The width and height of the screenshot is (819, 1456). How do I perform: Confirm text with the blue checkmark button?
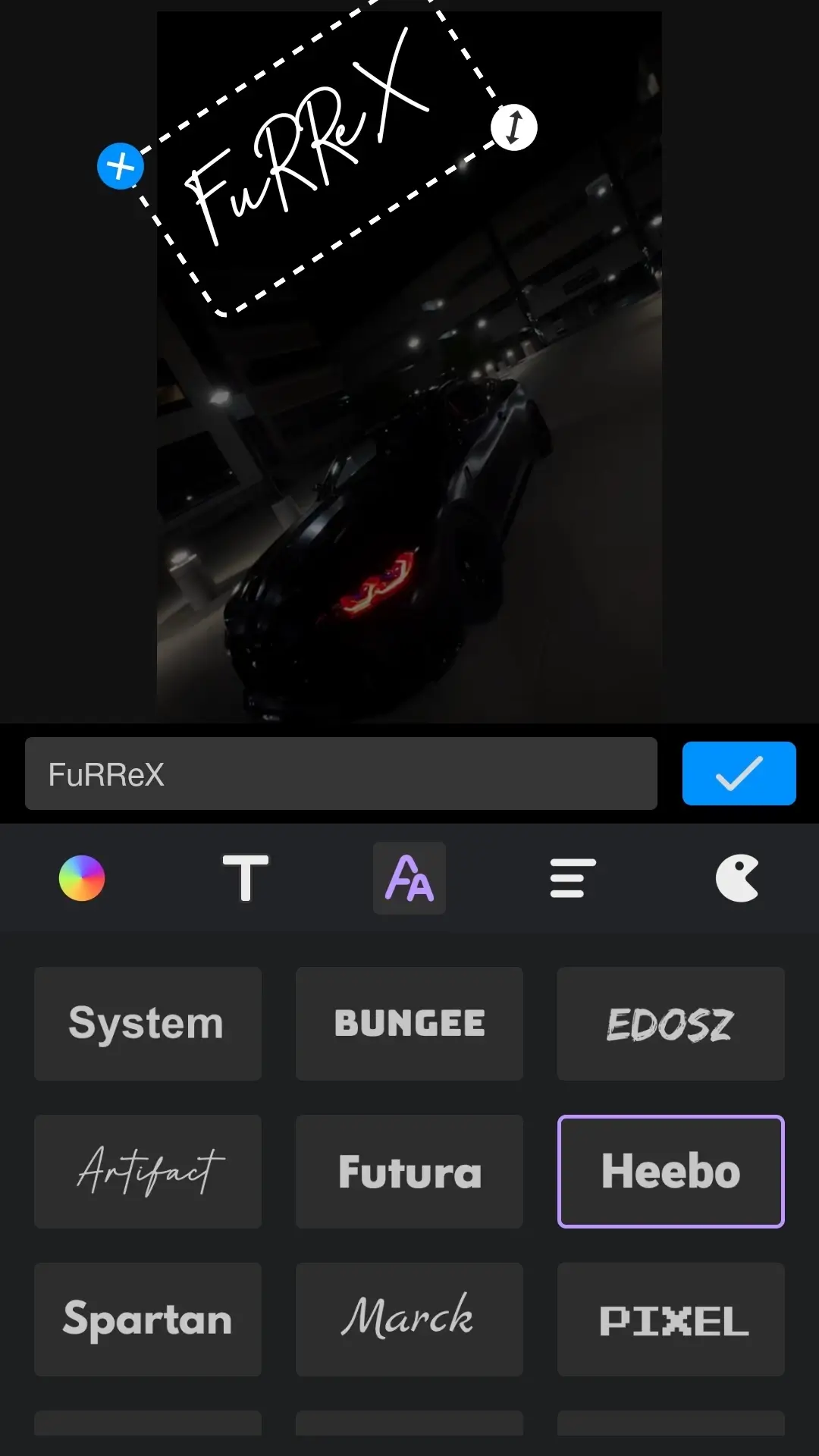739,773
